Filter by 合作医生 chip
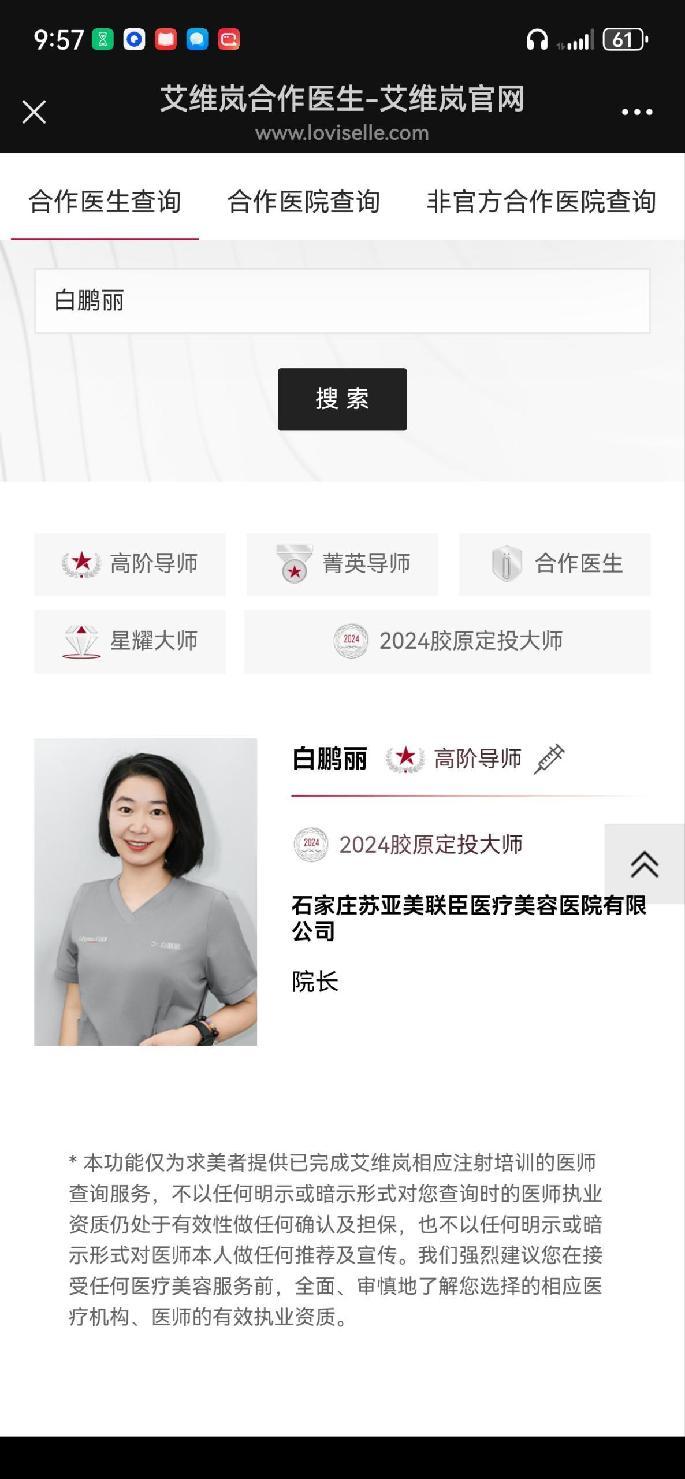The image size is (685, 1479). (x=555, y=564)
